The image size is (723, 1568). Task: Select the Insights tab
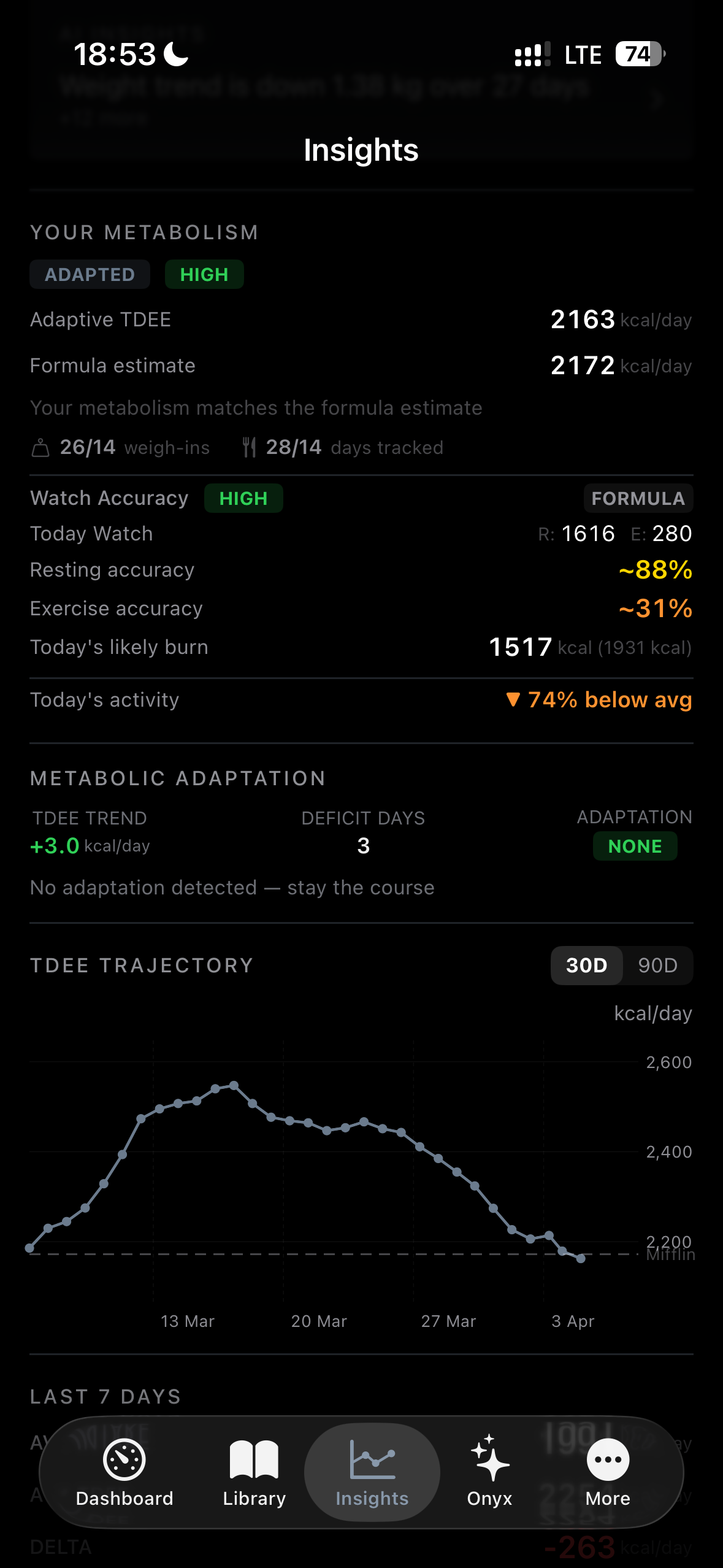pos(372,1472)
